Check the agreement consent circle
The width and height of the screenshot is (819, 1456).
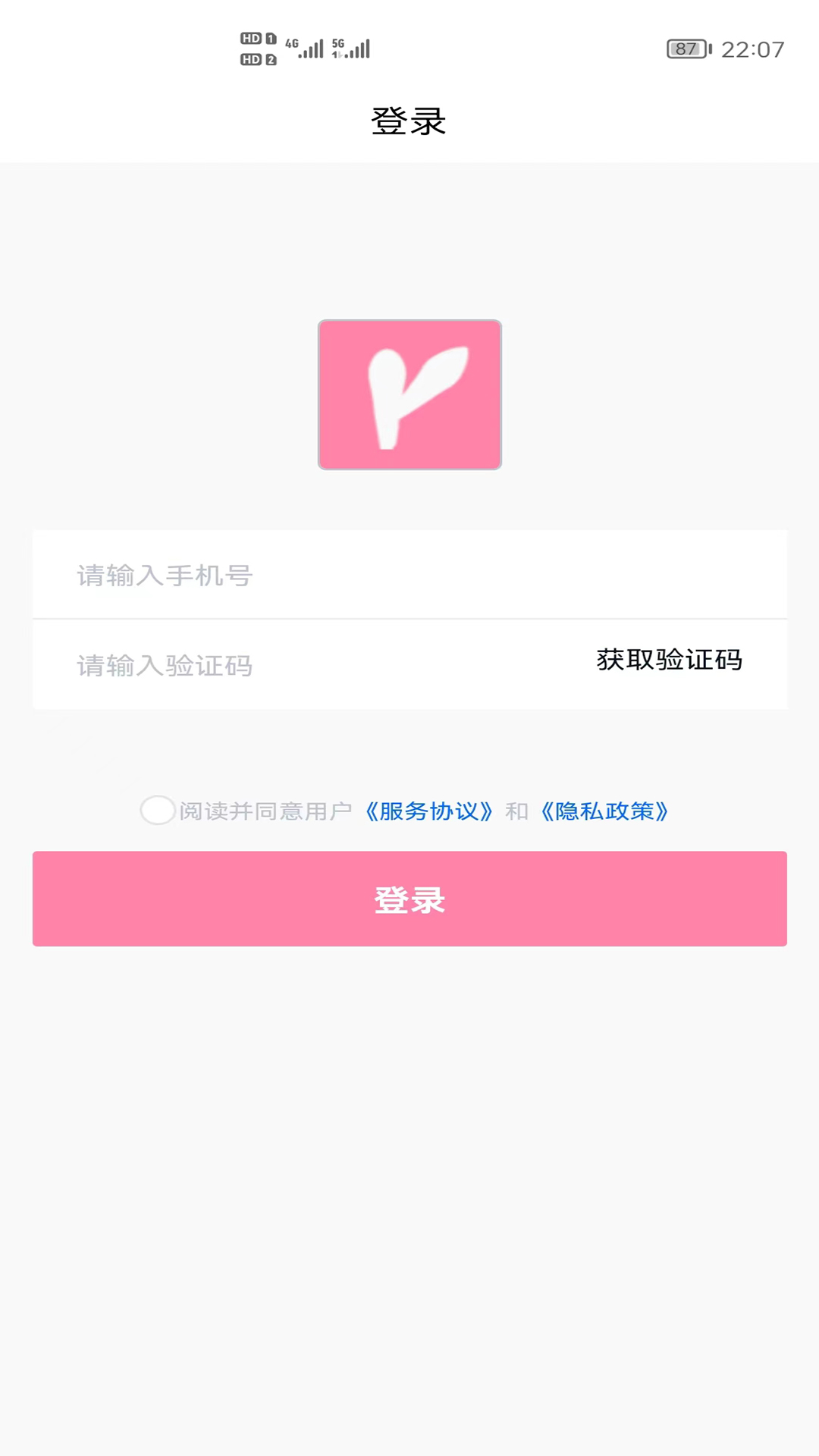coord(158,810)
